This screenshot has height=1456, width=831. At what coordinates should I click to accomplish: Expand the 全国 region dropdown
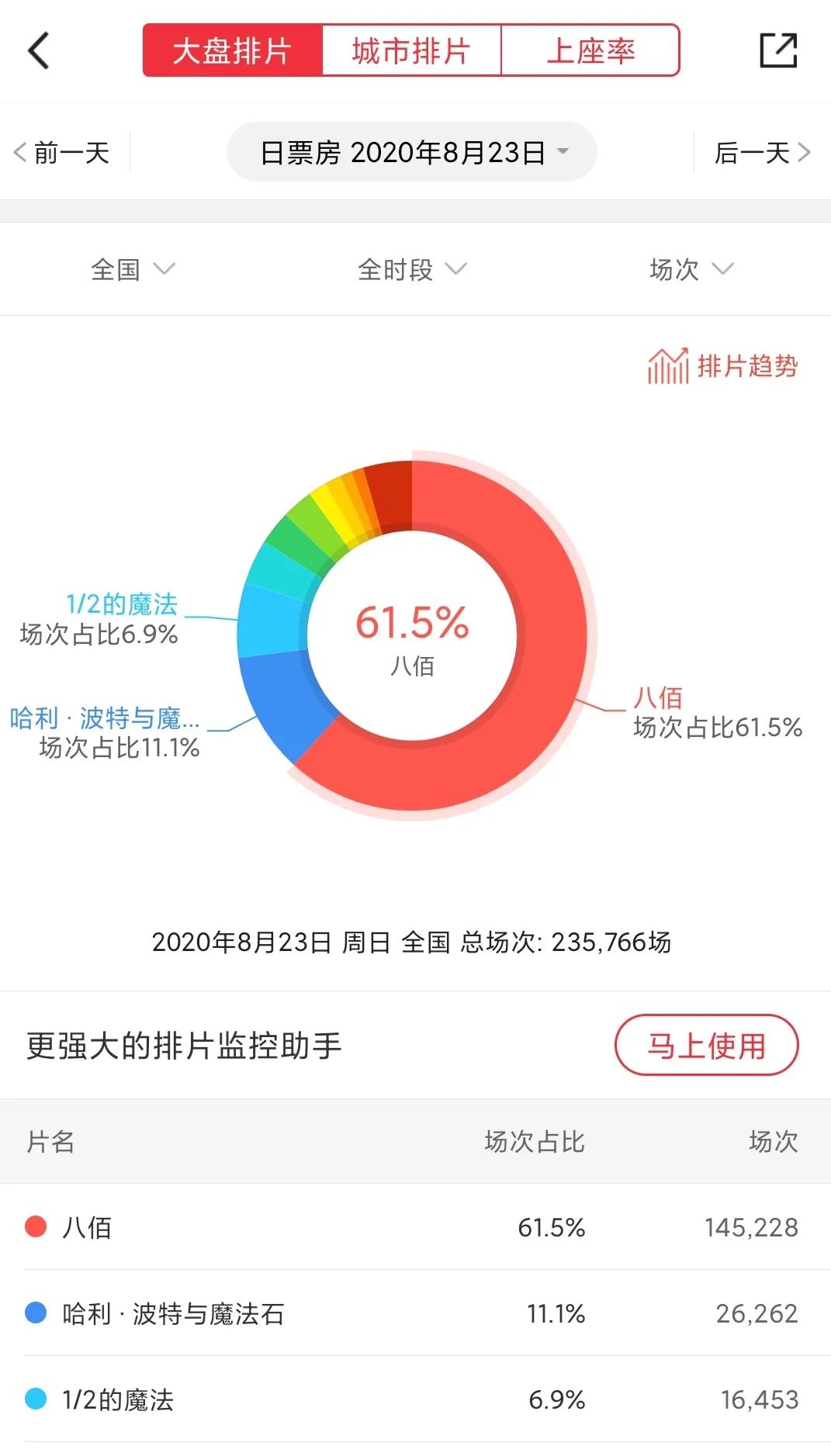pos(132,270)
